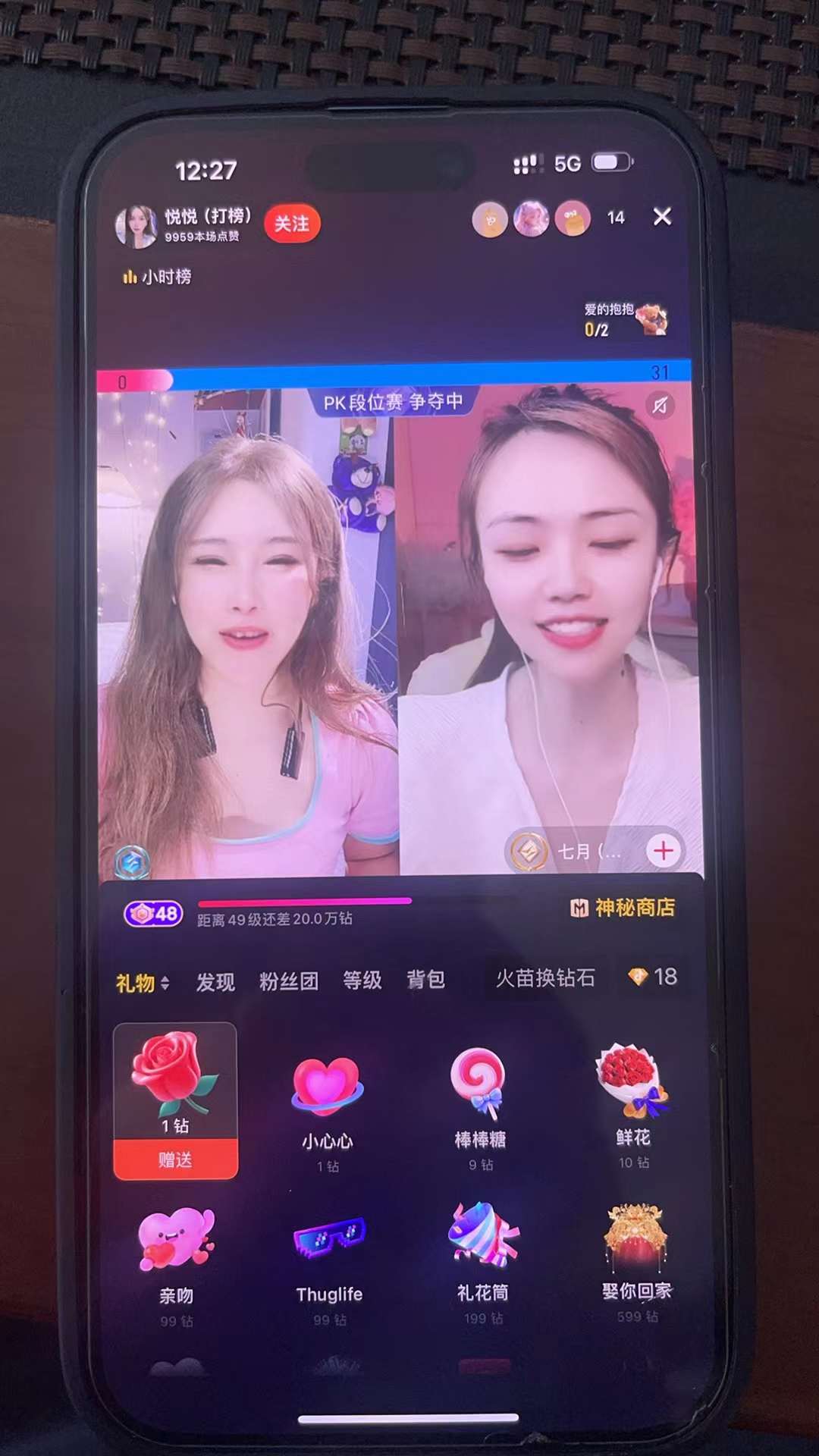This screenshot has width=819, height=1456.
Task: Mute the opponent stream audio
Action: click(660, 405)
